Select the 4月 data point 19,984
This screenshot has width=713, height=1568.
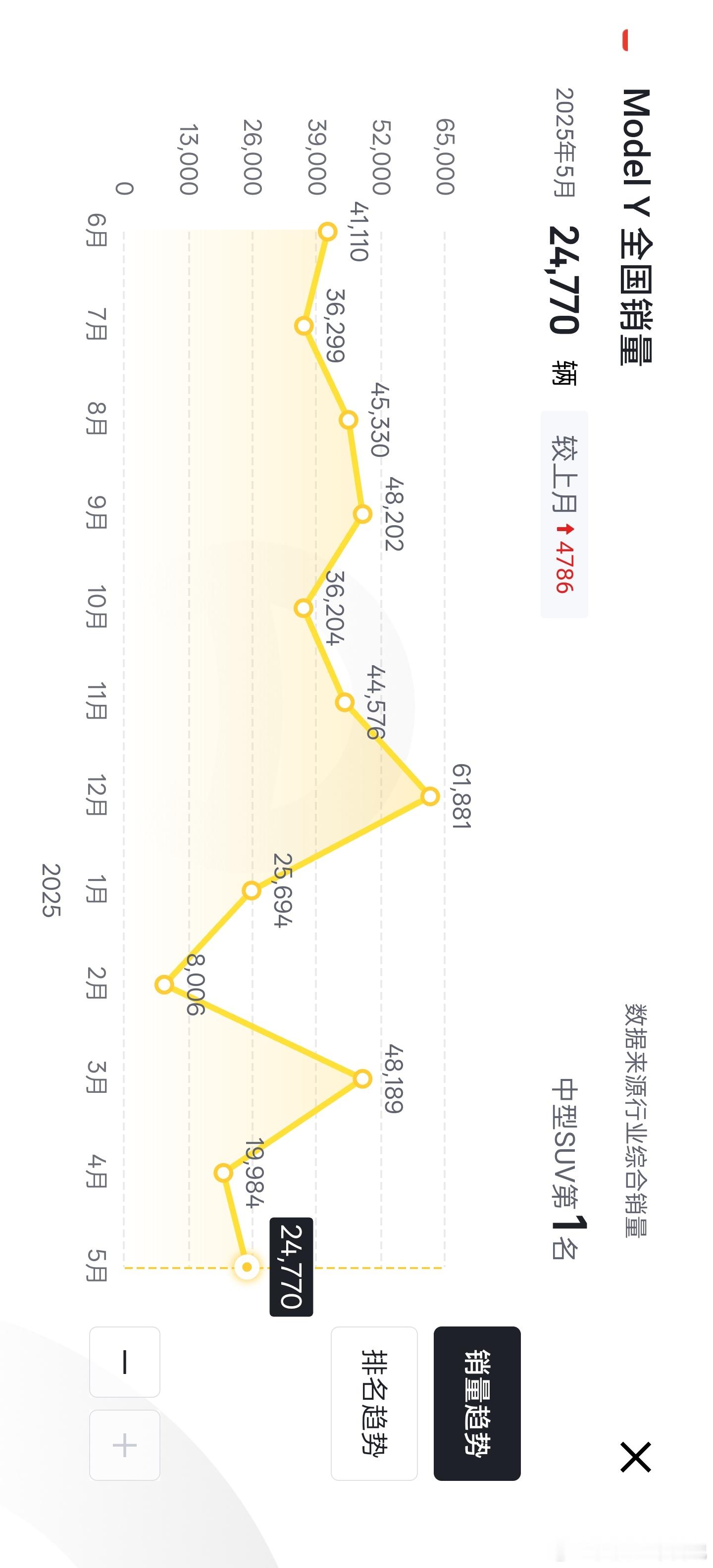tap(223, 1173)
